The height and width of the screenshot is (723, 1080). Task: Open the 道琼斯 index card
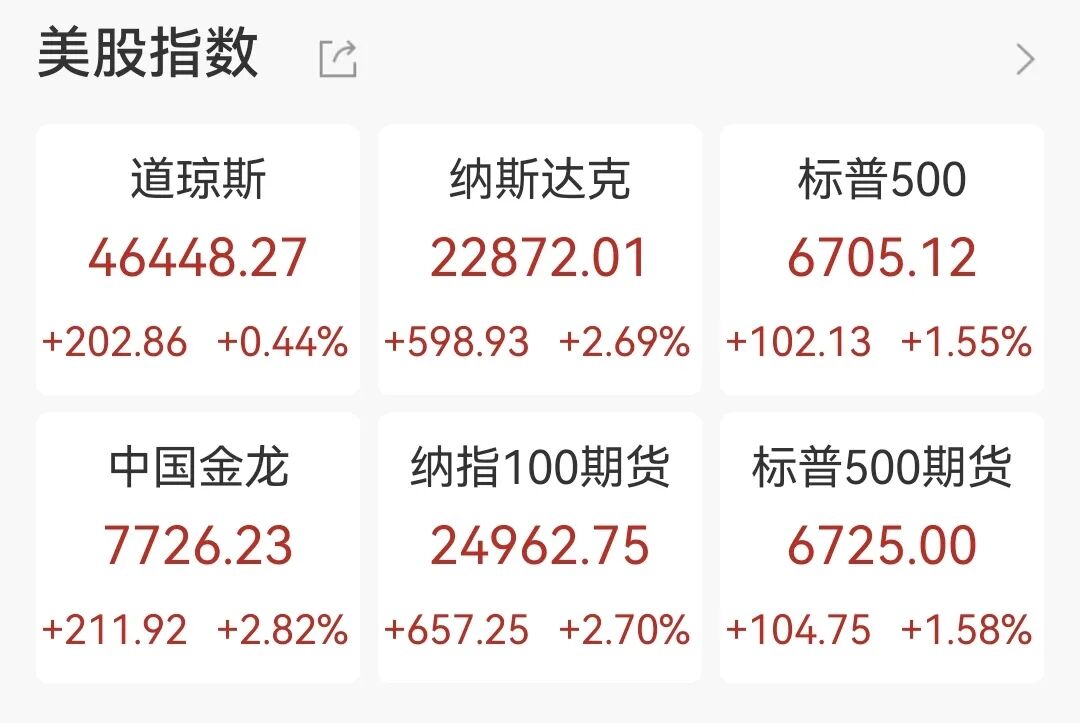[197, 259]
